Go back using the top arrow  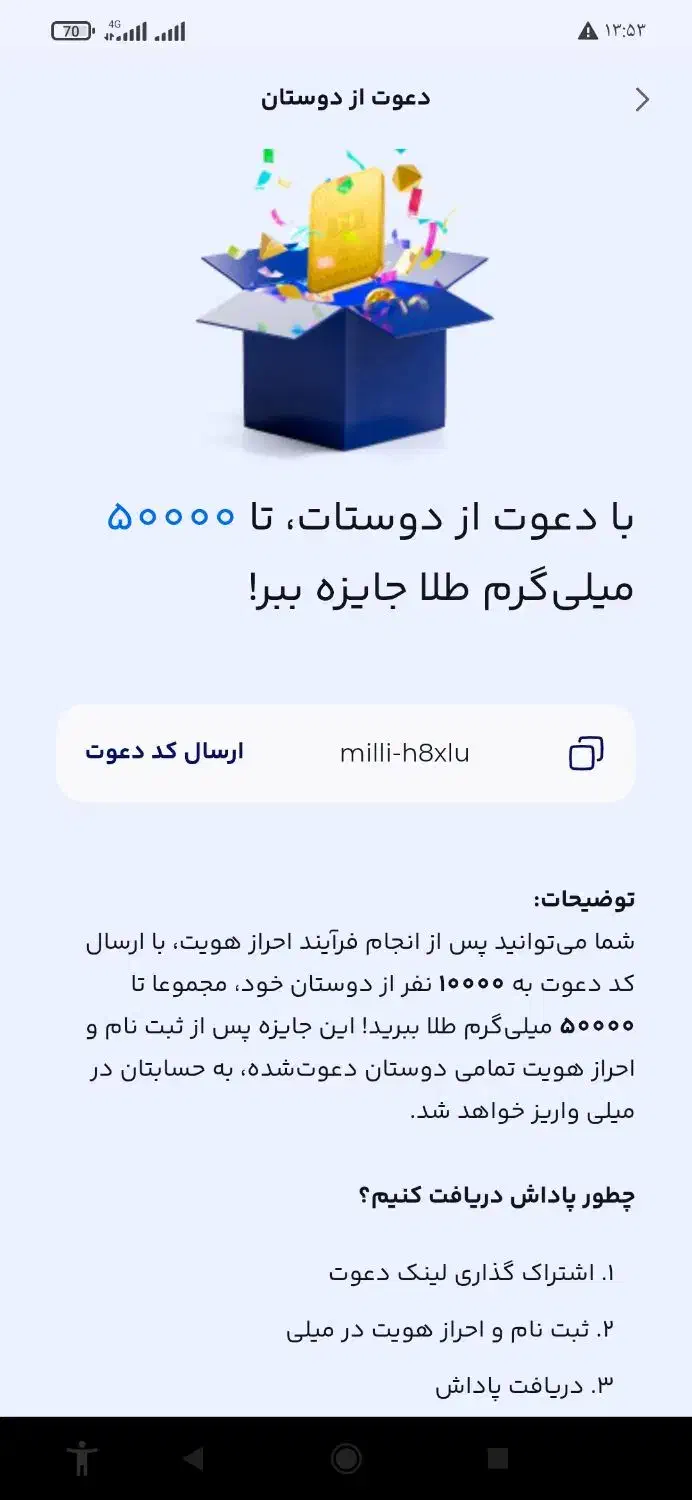tap(642, 99)
